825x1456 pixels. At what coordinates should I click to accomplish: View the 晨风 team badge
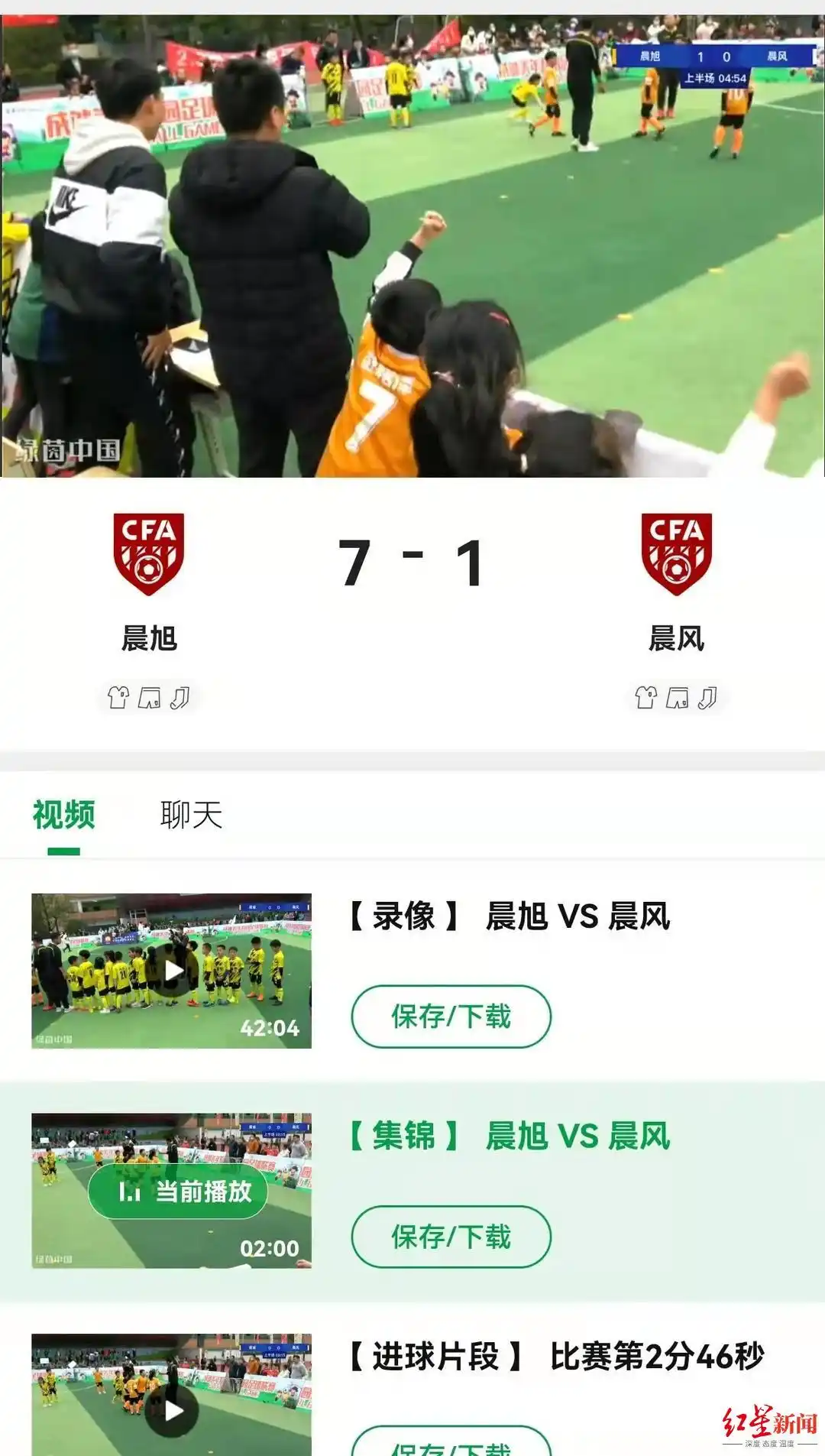[x=676, y=554]
